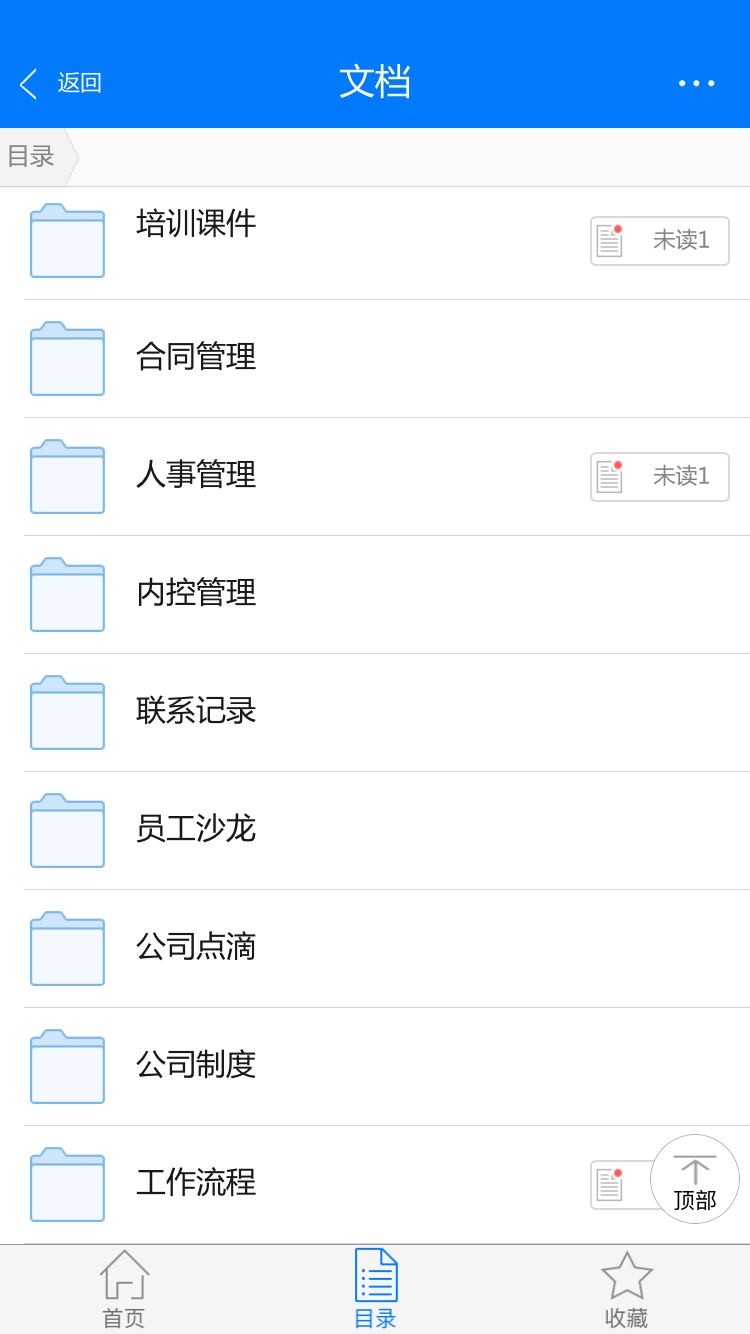
Task: View the unread item in 培训课件
Action: (x=660, y=241)
